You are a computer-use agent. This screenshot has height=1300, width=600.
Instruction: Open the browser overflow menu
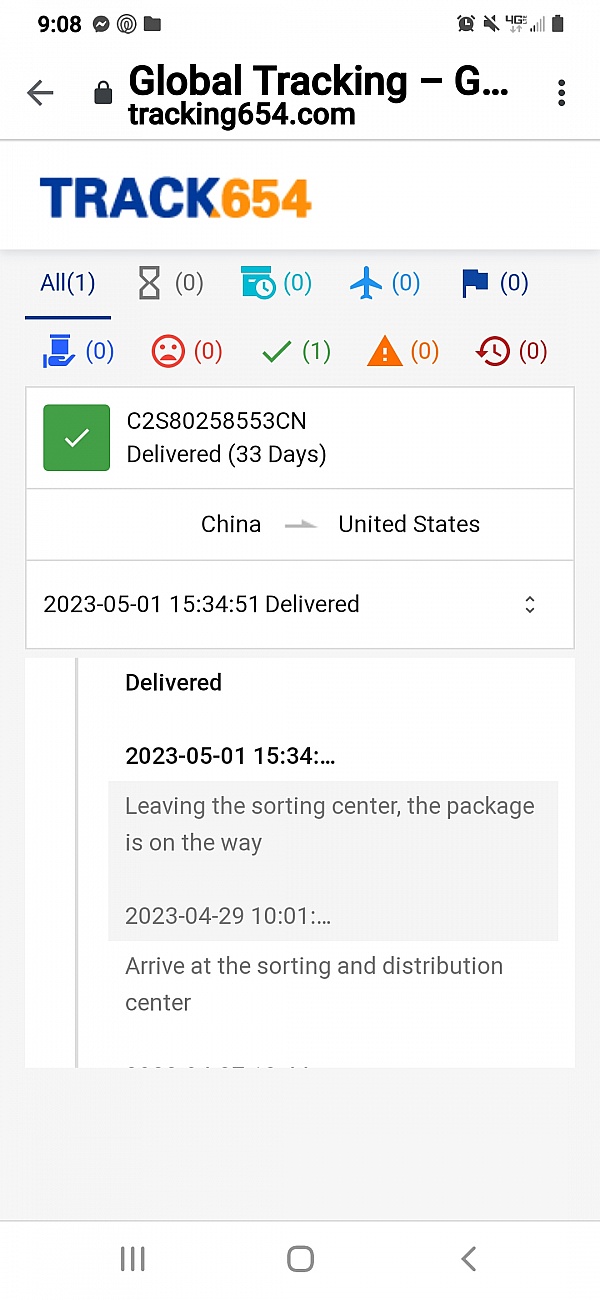coord(562,93)
